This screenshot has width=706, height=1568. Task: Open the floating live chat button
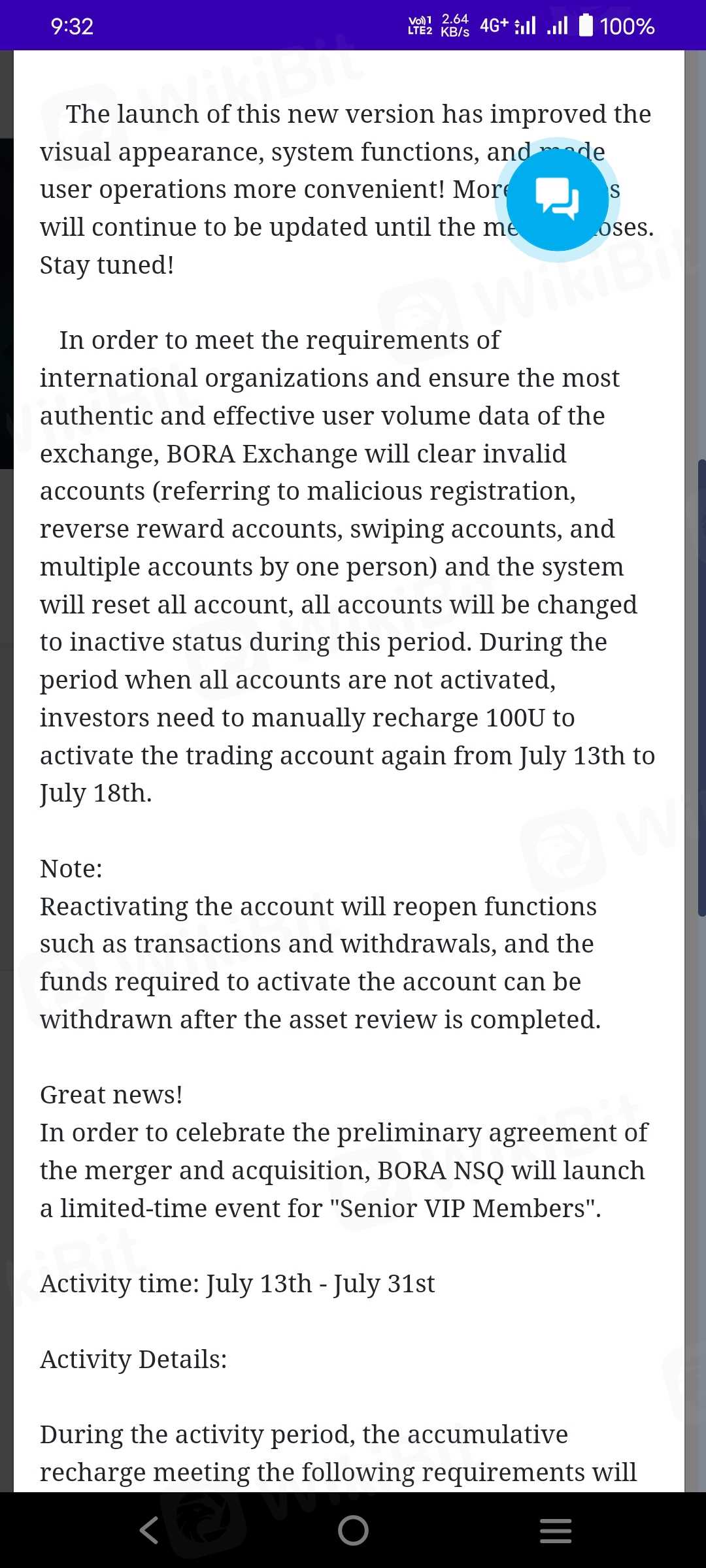(x=557, y=200)
